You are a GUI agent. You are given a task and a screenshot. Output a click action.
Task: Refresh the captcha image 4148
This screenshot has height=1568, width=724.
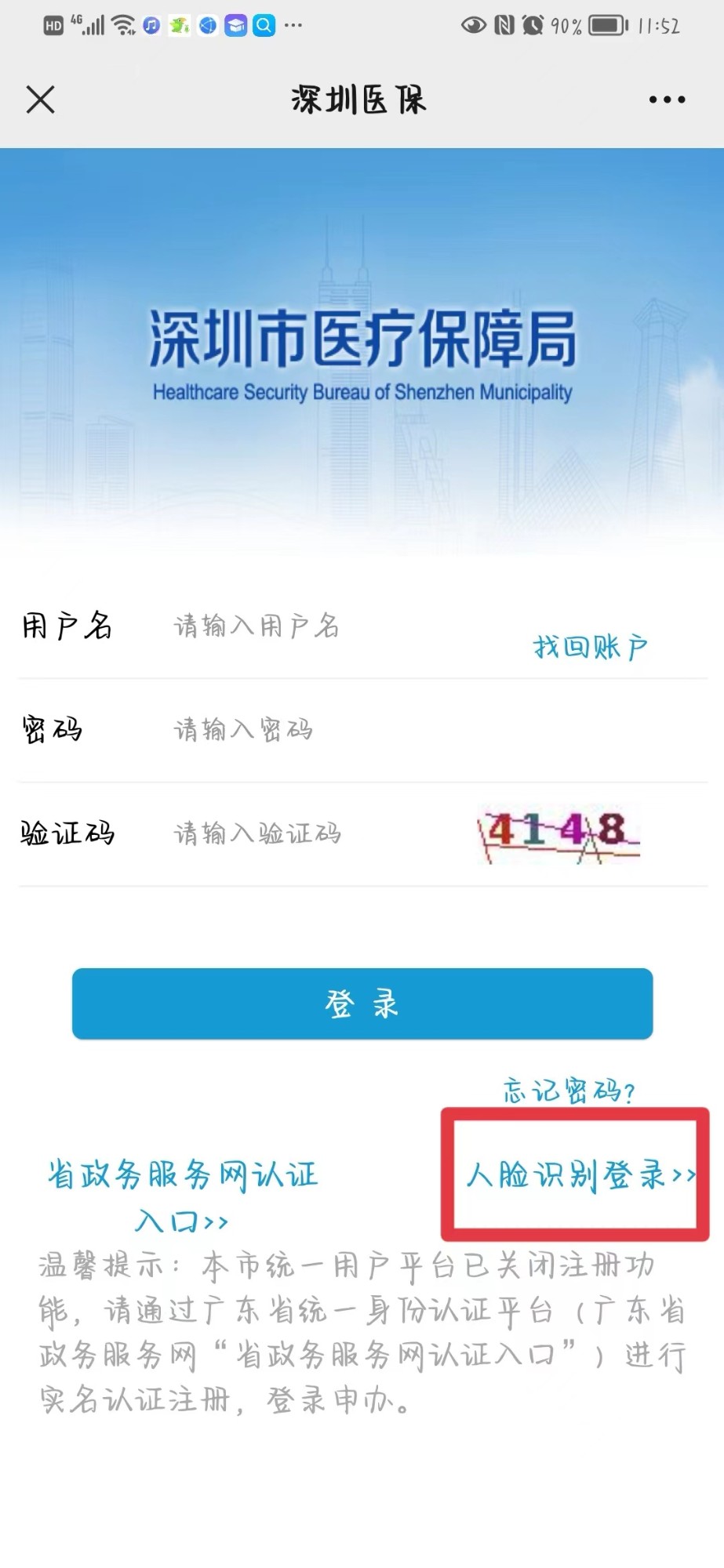point(558,834)
